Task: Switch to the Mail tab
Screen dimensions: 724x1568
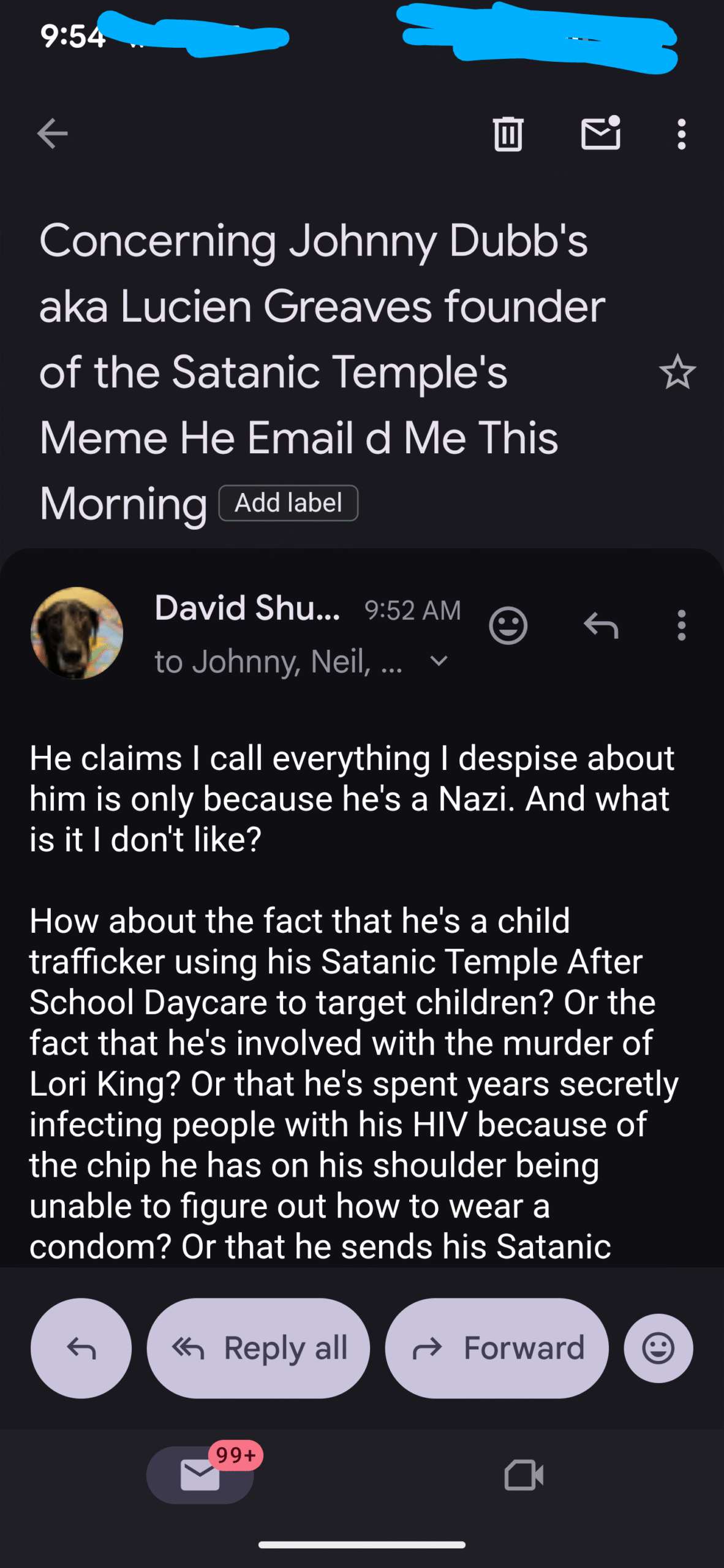Action: 200,1475
